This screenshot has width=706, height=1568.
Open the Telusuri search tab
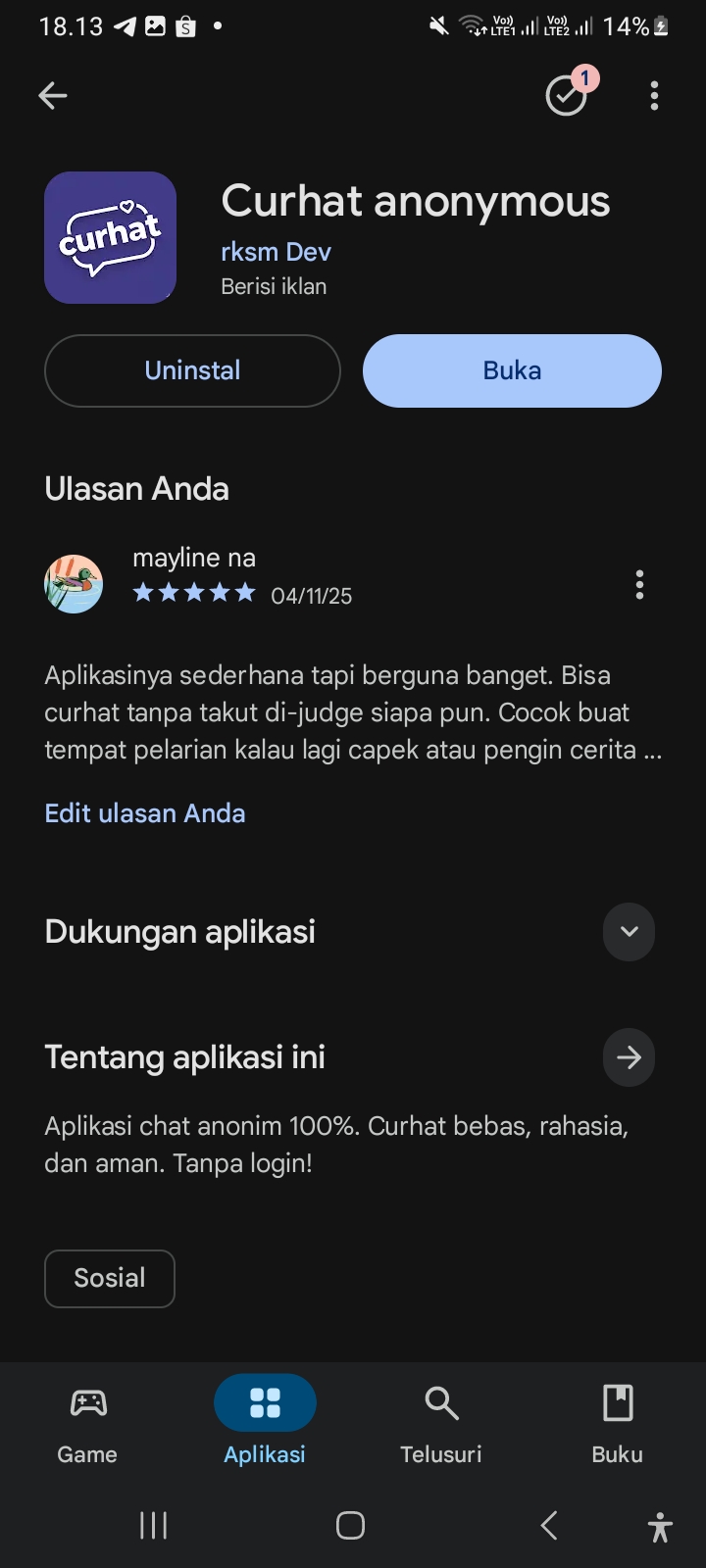point(441,1421)
